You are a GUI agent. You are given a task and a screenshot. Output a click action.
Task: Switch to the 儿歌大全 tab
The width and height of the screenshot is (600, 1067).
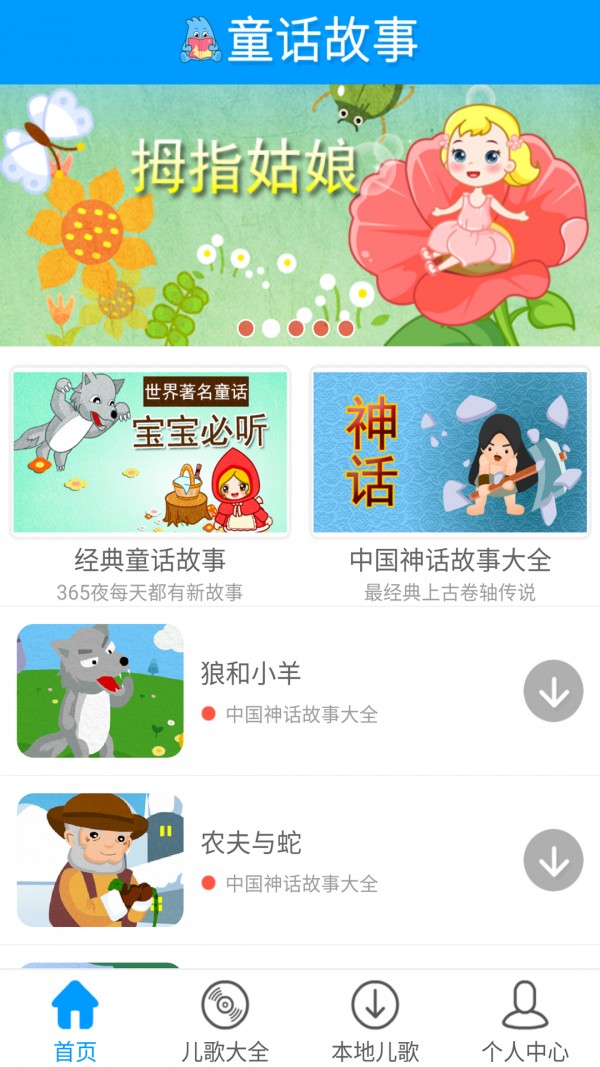(x=225, y=1020)
